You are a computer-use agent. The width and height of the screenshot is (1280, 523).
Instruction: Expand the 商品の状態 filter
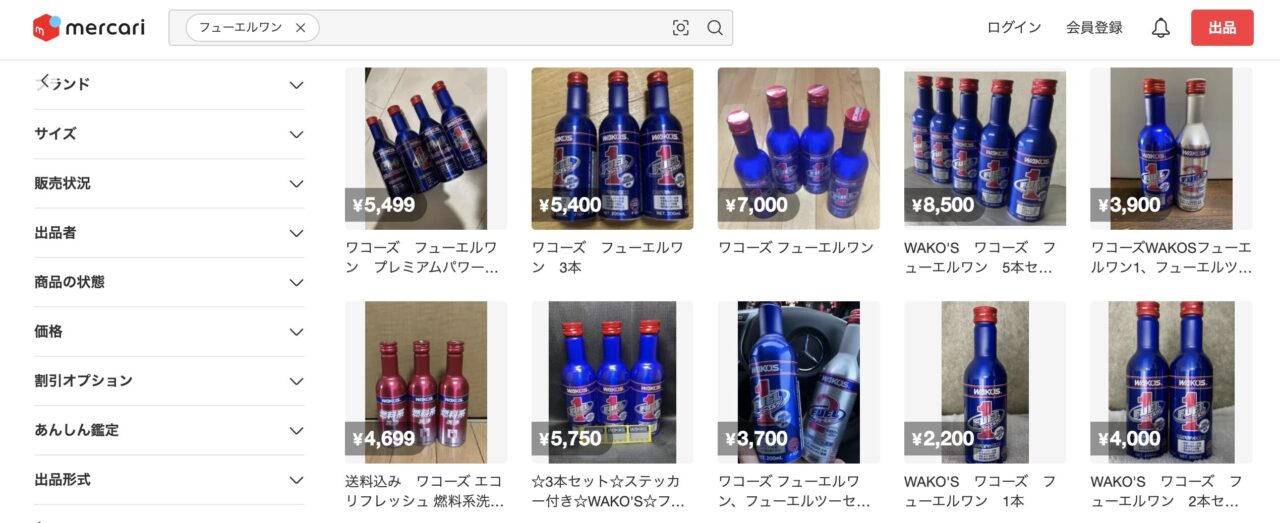coord(169,282)
